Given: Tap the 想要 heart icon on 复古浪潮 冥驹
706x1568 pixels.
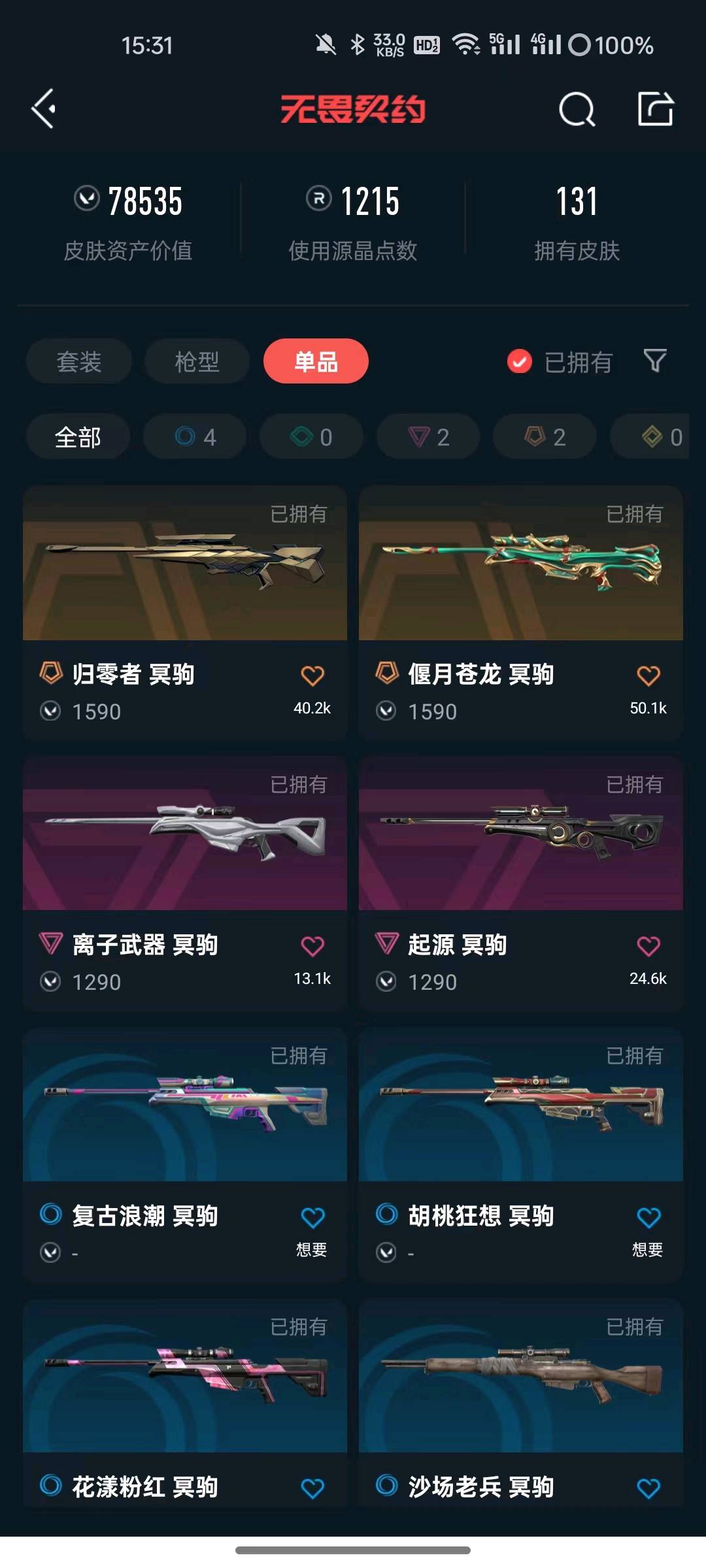Looking at the screenshot, I should (312, 1218).
